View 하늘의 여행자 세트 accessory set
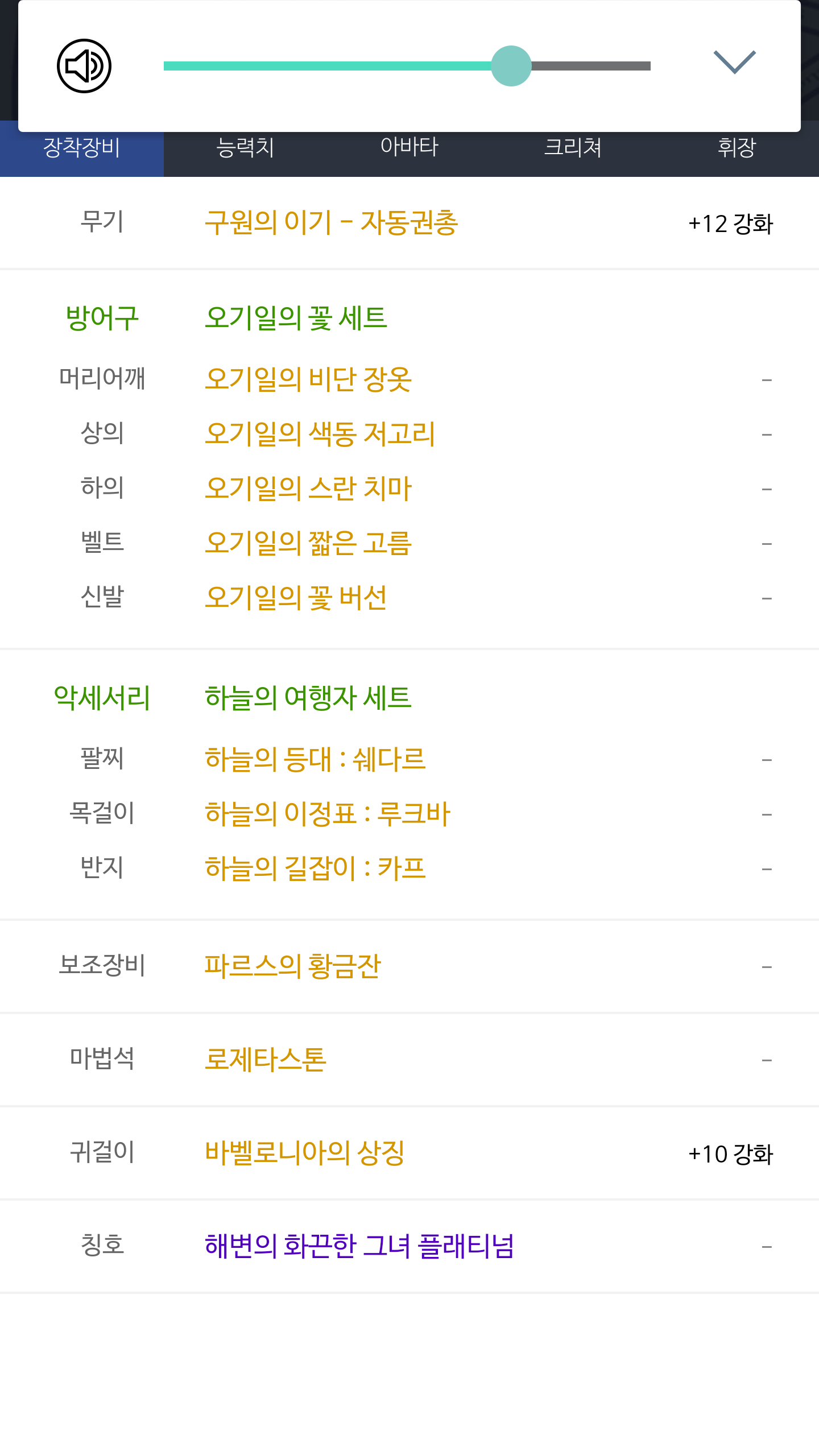Viewport: 819px width, 1456px height. (308, 698)
